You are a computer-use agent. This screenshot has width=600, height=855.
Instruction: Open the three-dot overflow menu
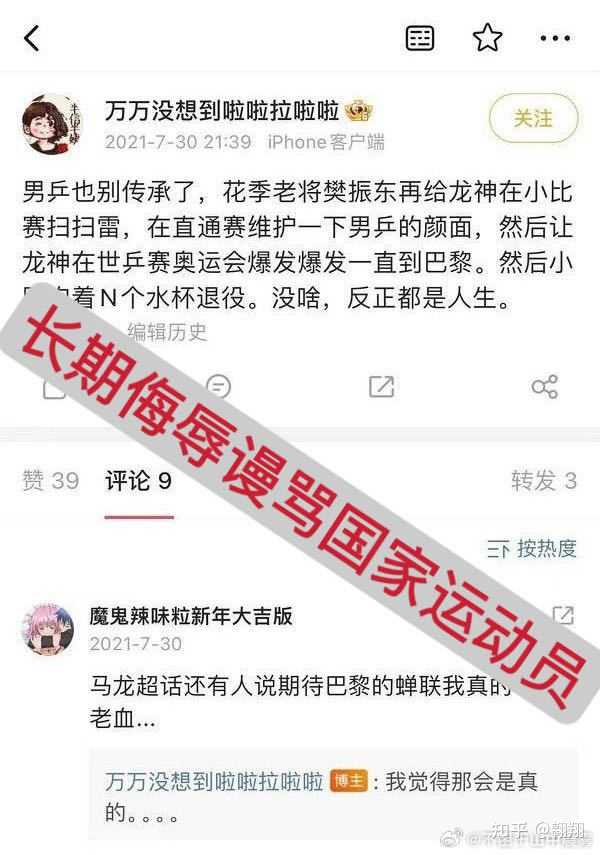pyautogui.click(x=554, y=39)
